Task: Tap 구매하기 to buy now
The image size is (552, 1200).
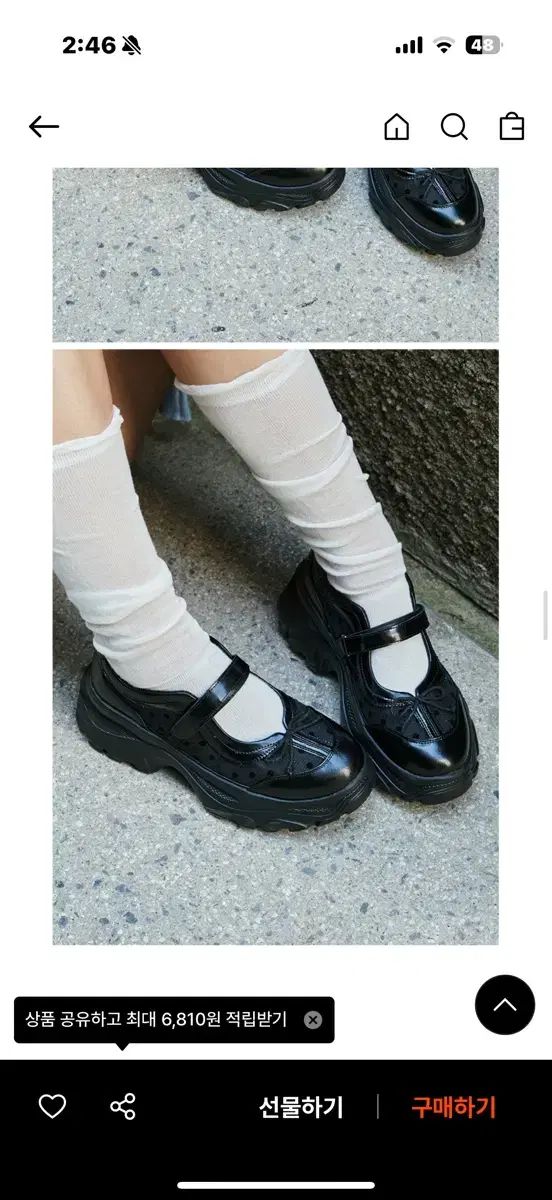Action: click(x=454, y=1107)
